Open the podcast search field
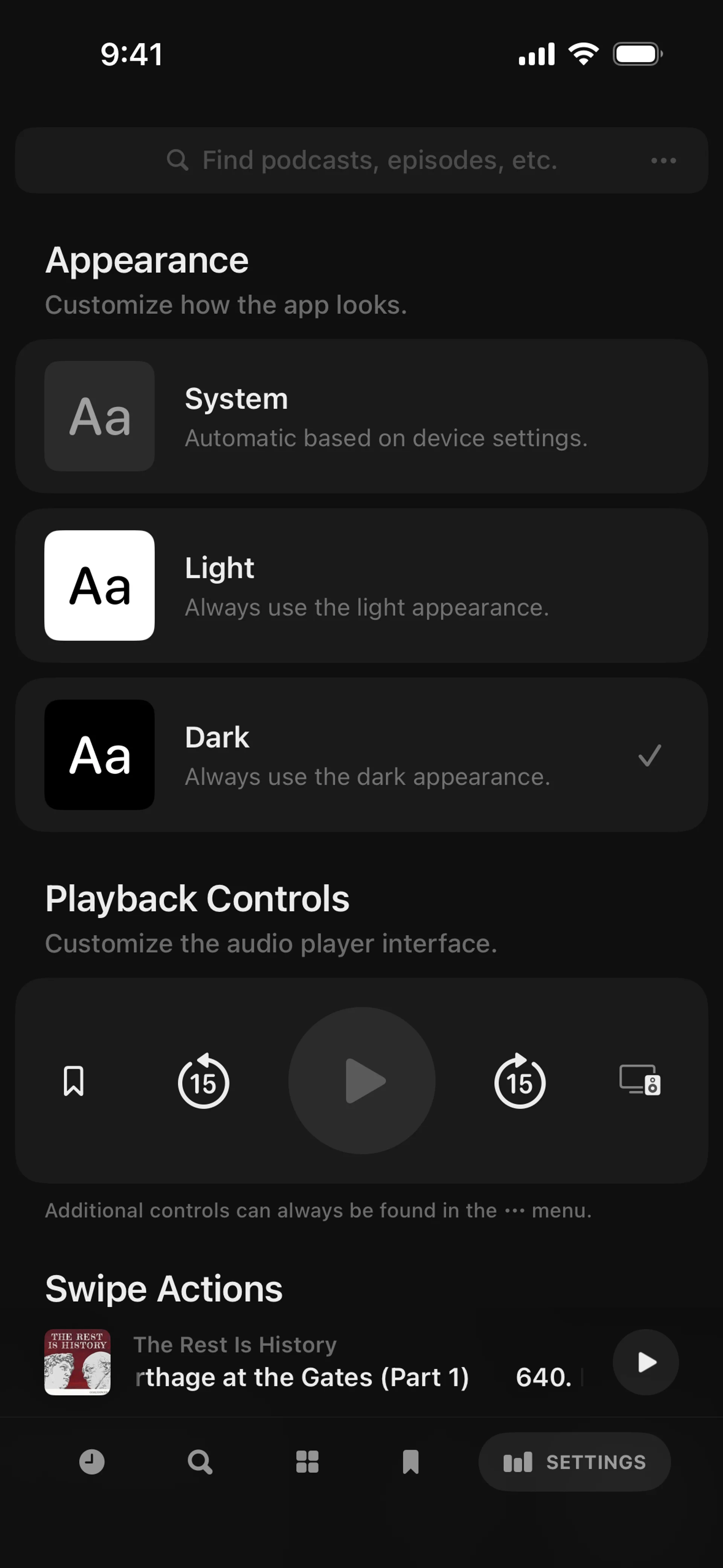Image resolution: width=723 pixels, height=1568 pixels. (x=361, y=161)
